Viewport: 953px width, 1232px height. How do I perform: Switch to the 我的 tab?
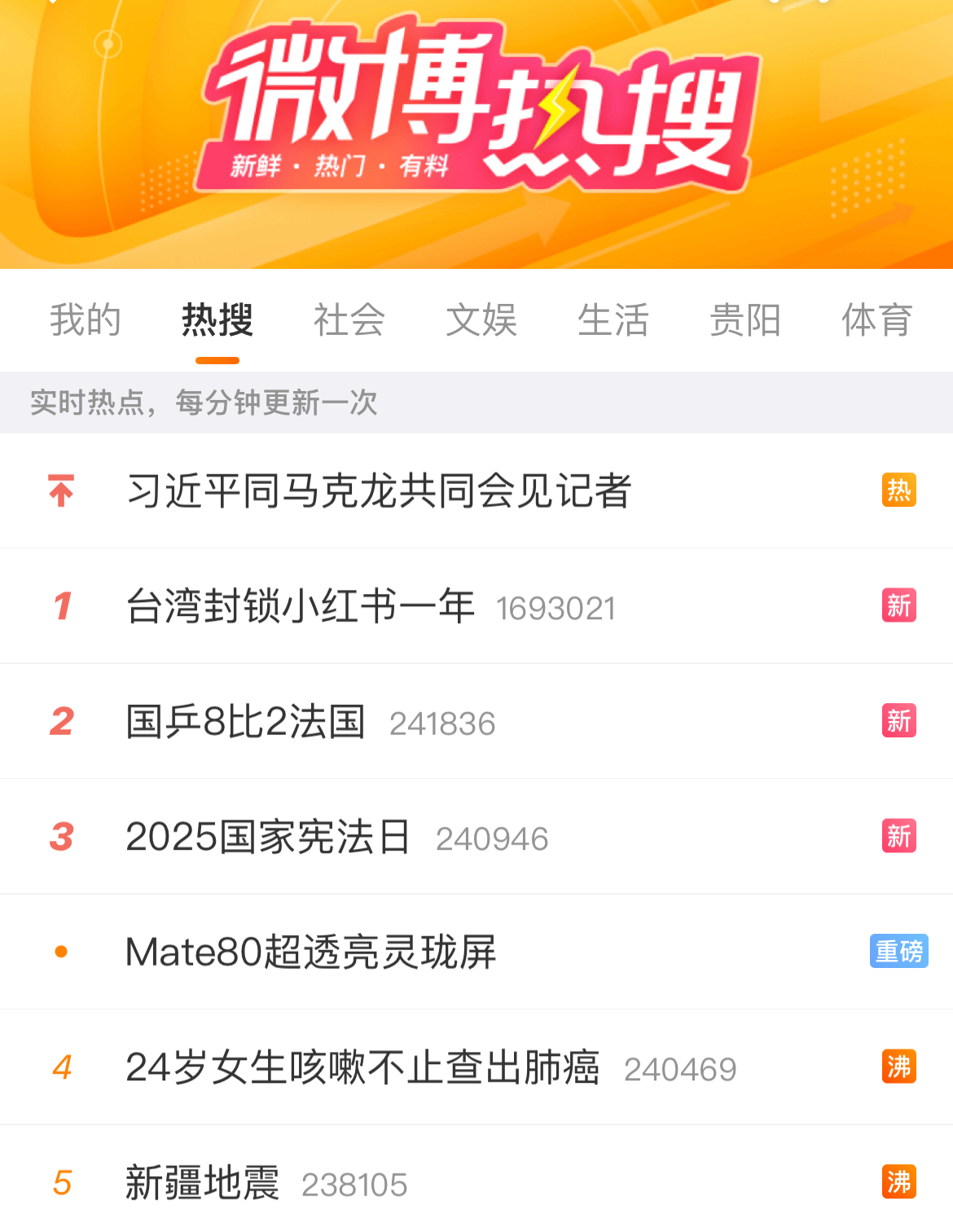coord(86,319)
